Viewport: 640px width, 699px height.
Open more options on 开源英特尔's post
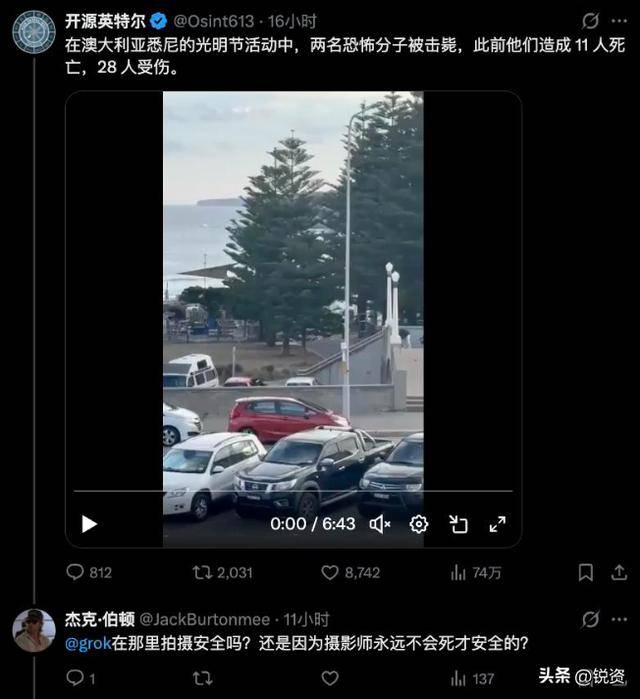(620, 21)
